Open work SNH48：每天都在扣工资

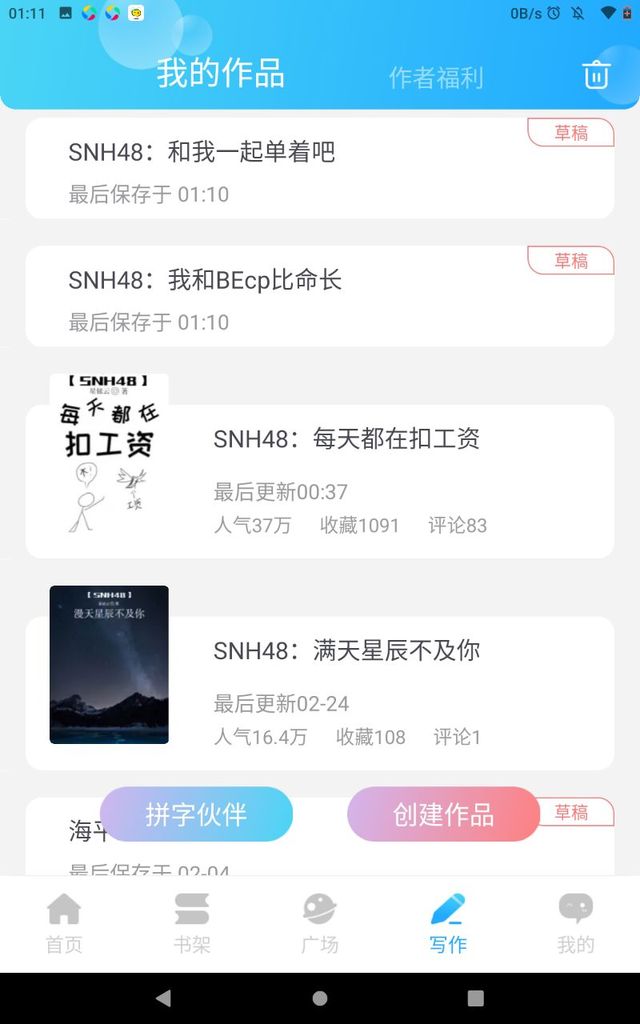tap(320, 481)
